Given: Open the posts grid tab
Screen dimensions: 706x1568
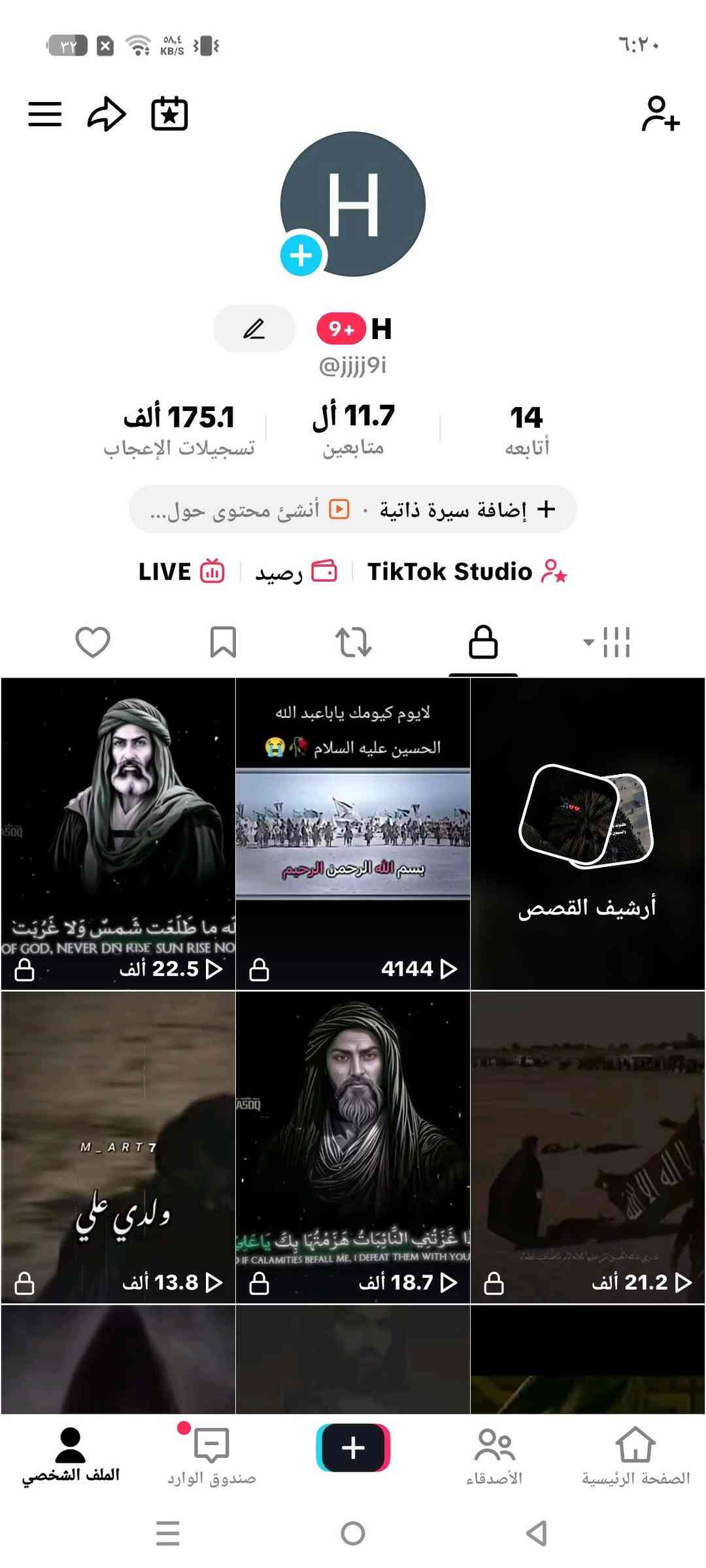Looking at the screenshot, I should pos(607,642).
